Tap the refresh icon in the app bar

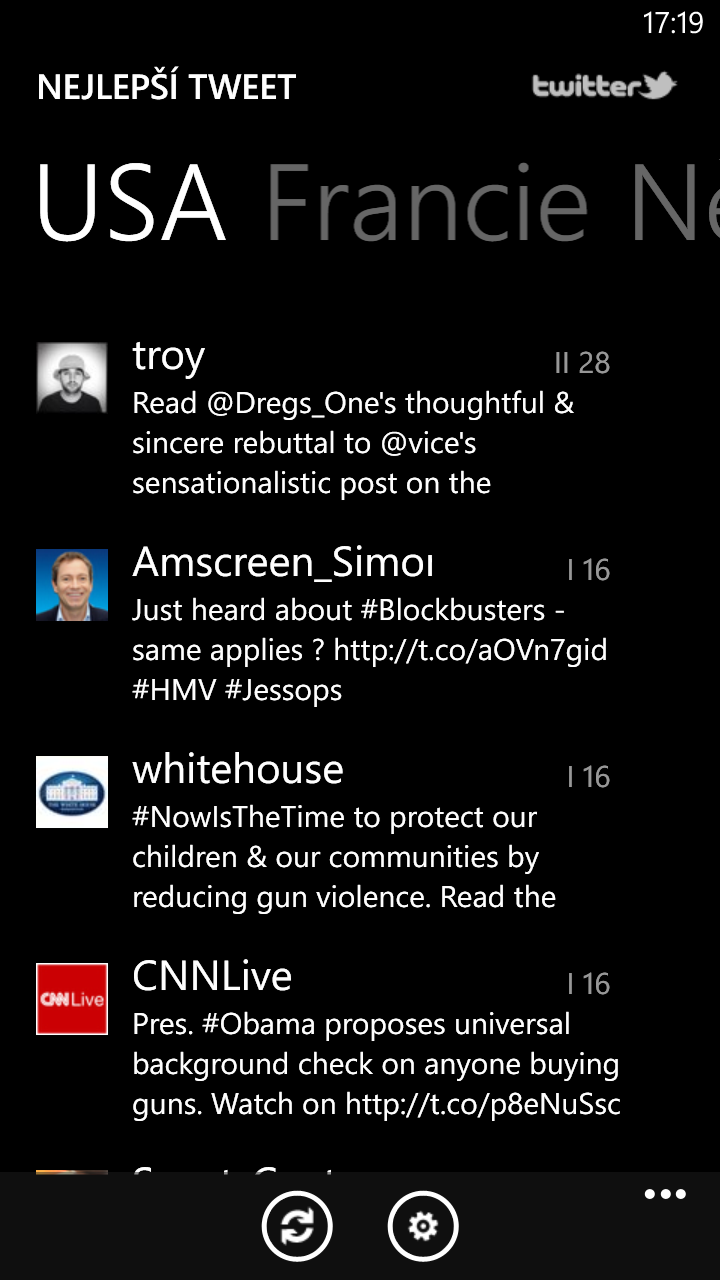pyautogui.click(x=297, y=1226)
